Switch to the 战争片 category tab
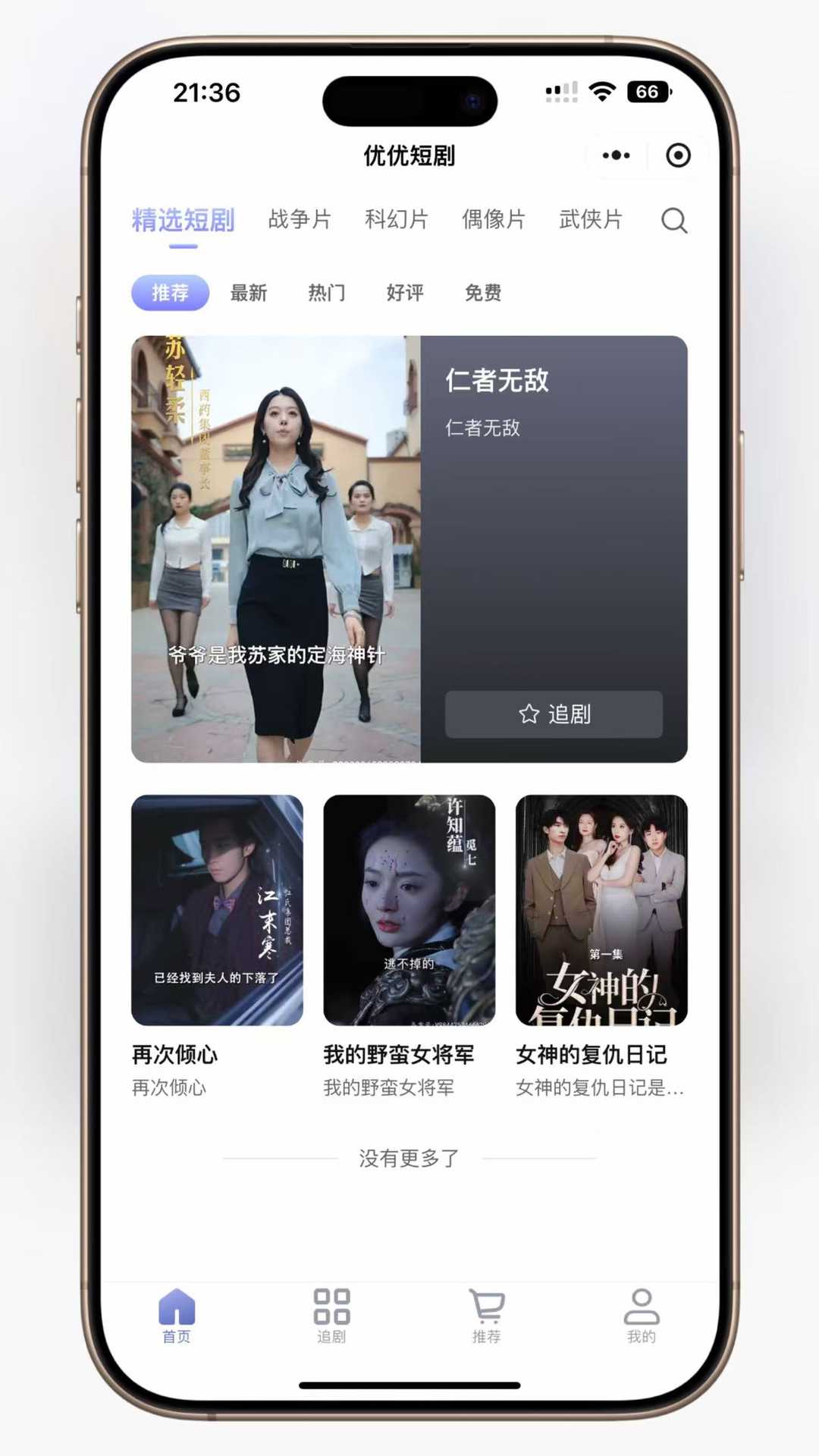819x1456 pixels. 300,219
